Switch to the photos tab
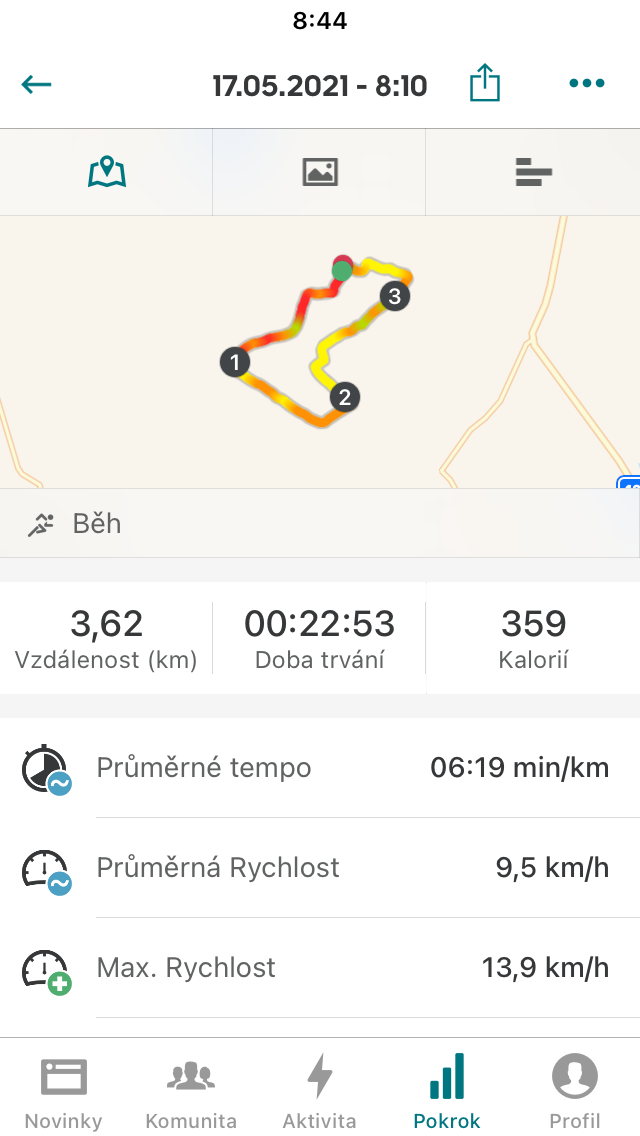 click(x=320, y=172)
